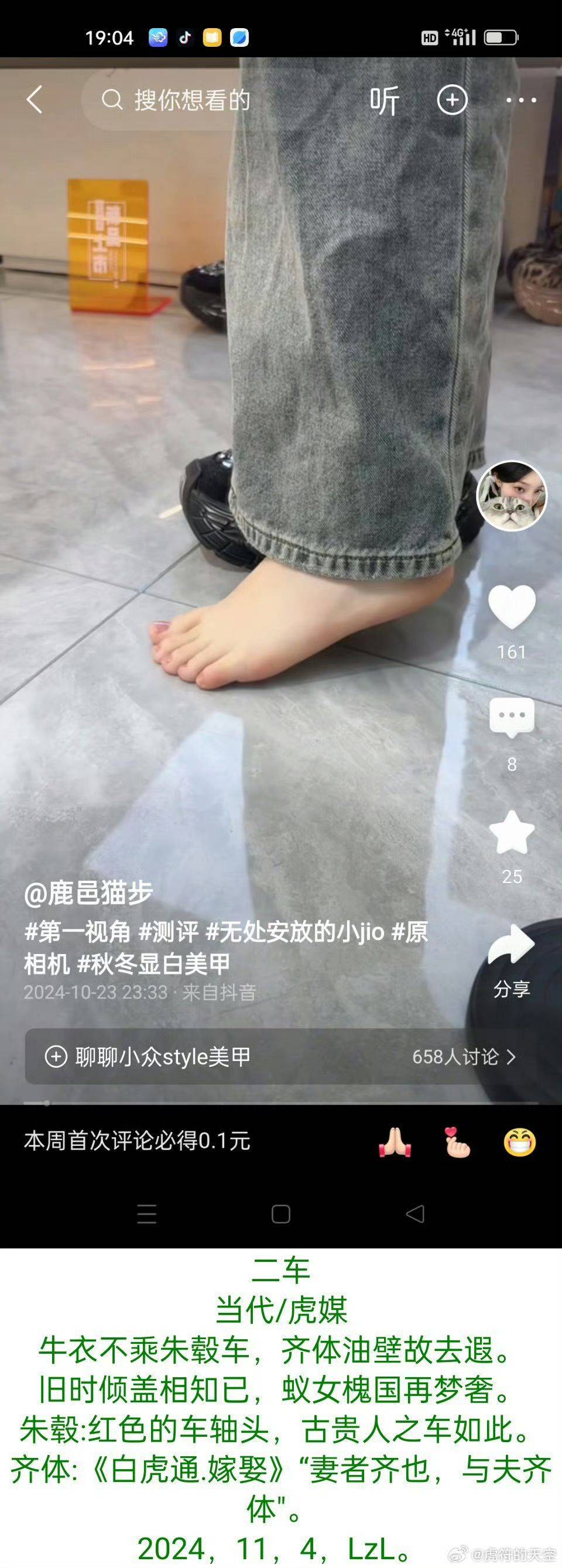The image size is (562, 1568).
Task: Send the praying hands emoji reaction
Action: [x=395, y=1141]
